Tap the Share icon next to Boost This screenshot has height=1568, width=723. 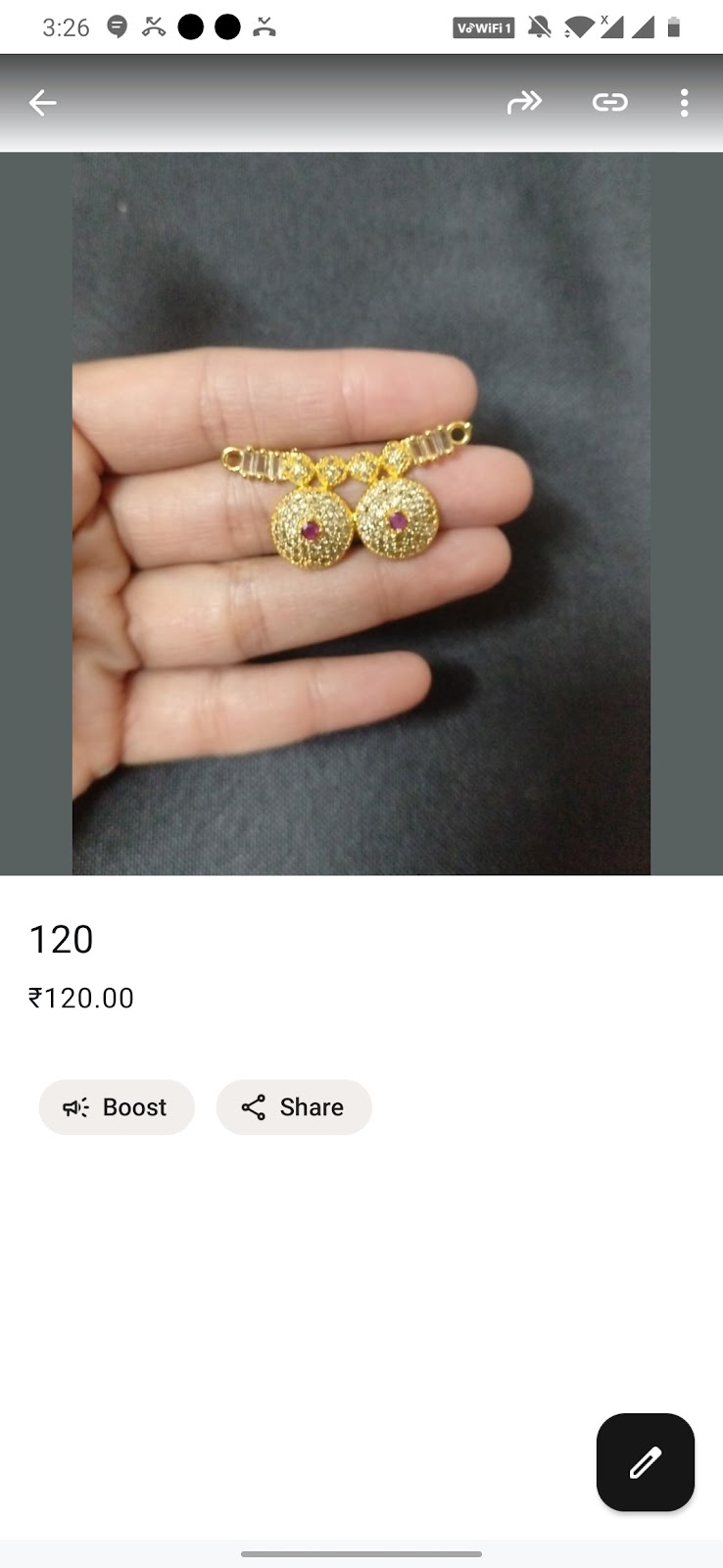coord(254,1107)
